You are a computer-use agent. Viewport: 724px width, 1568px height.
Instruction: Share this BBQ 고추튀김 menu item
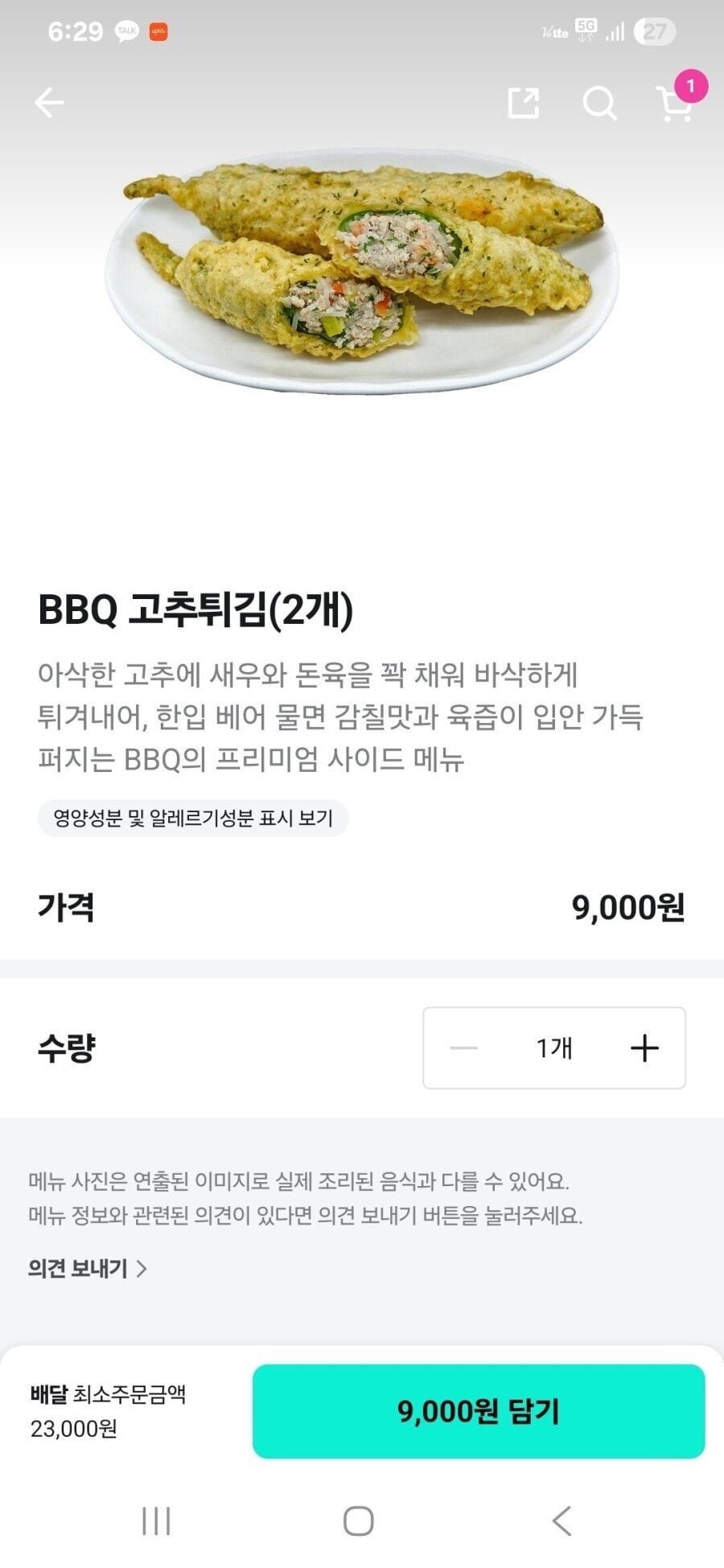tap(524, 103)
